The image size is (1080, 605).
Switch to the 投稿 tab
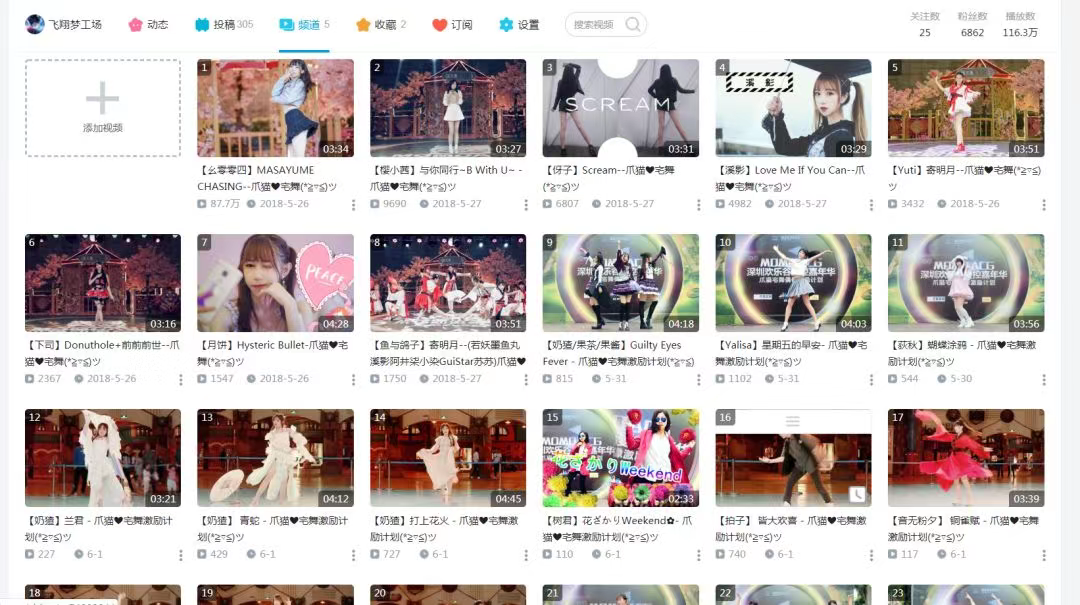224,25
